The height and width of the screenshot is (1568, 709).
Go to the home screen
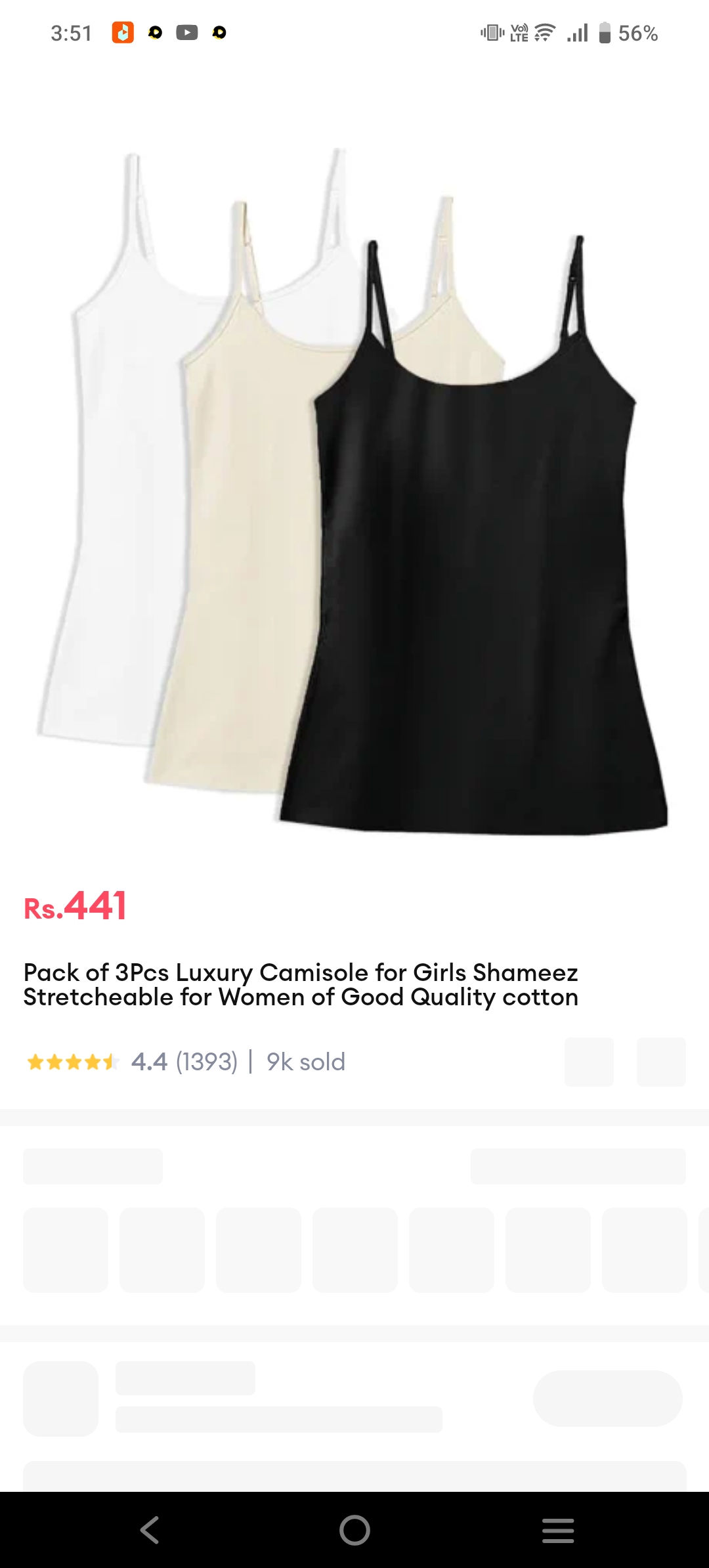pos(354,1530)
